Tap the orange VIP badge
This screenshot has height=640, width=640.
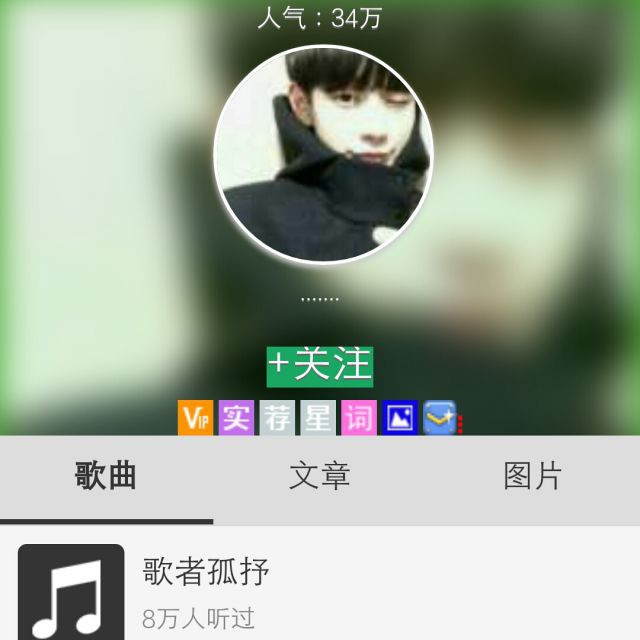point(196,417)
